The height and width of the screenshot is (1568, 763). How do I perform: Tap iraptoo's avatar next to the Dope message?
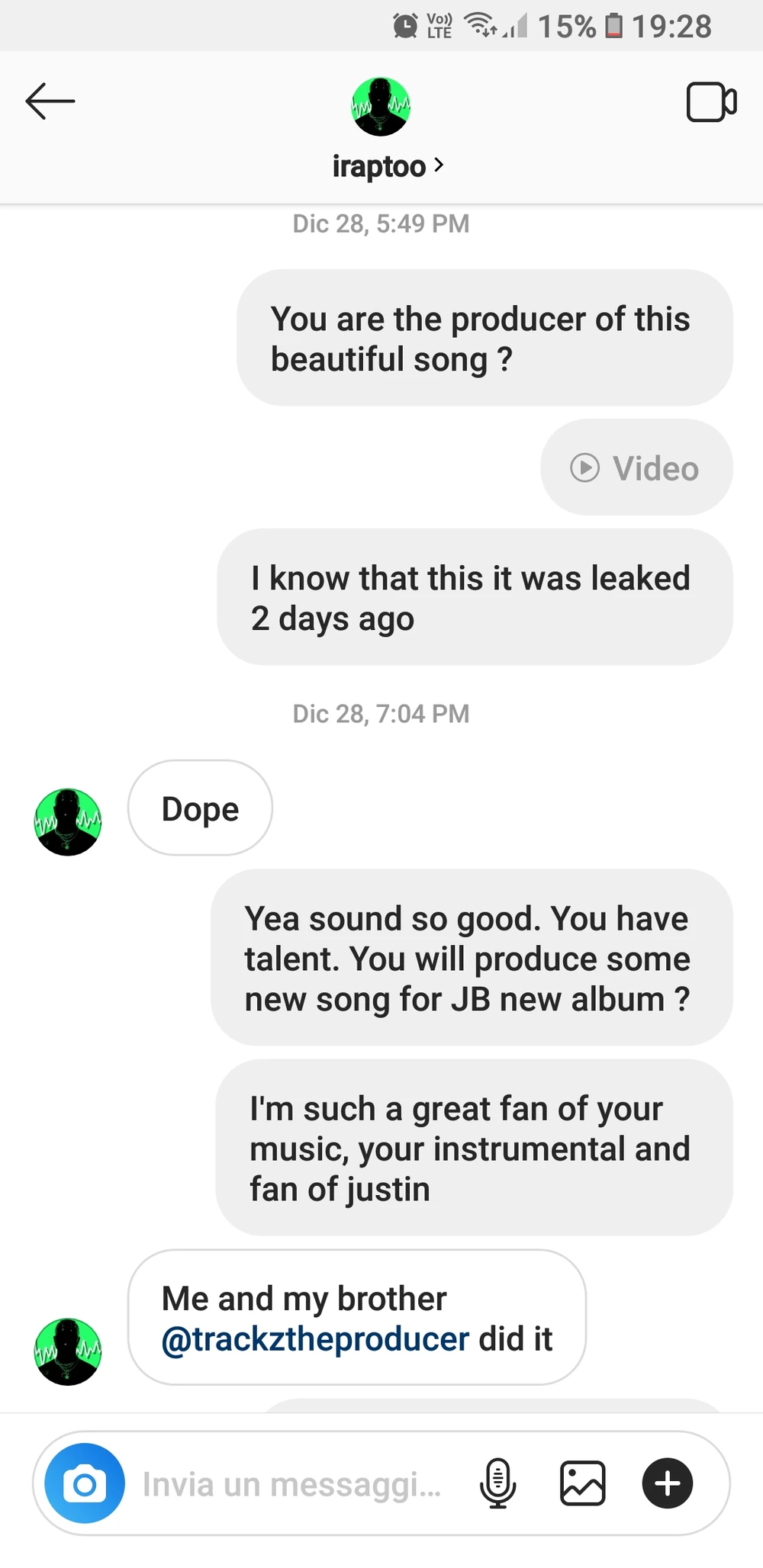point(68,822)
